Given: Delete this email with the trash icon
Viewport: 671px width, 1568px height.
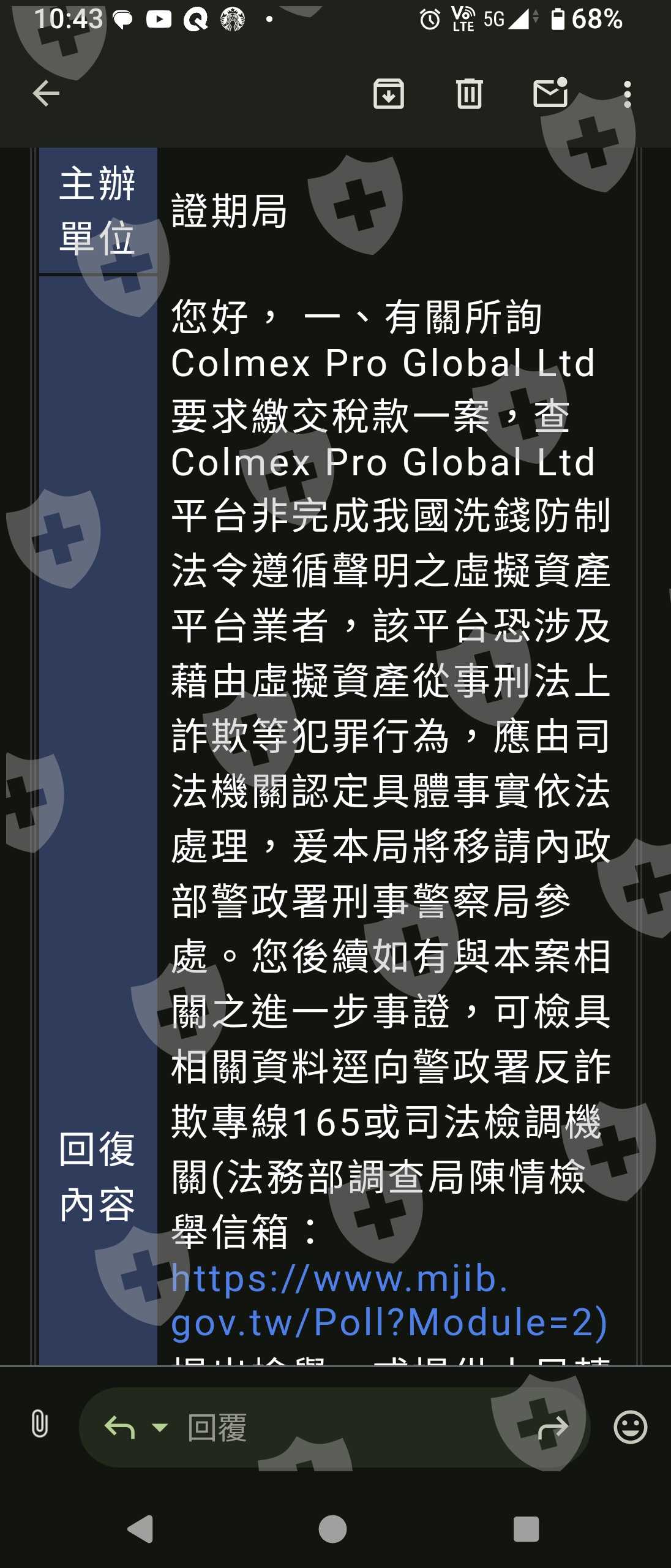Looking at the screenshot, I should coord(470,94).
